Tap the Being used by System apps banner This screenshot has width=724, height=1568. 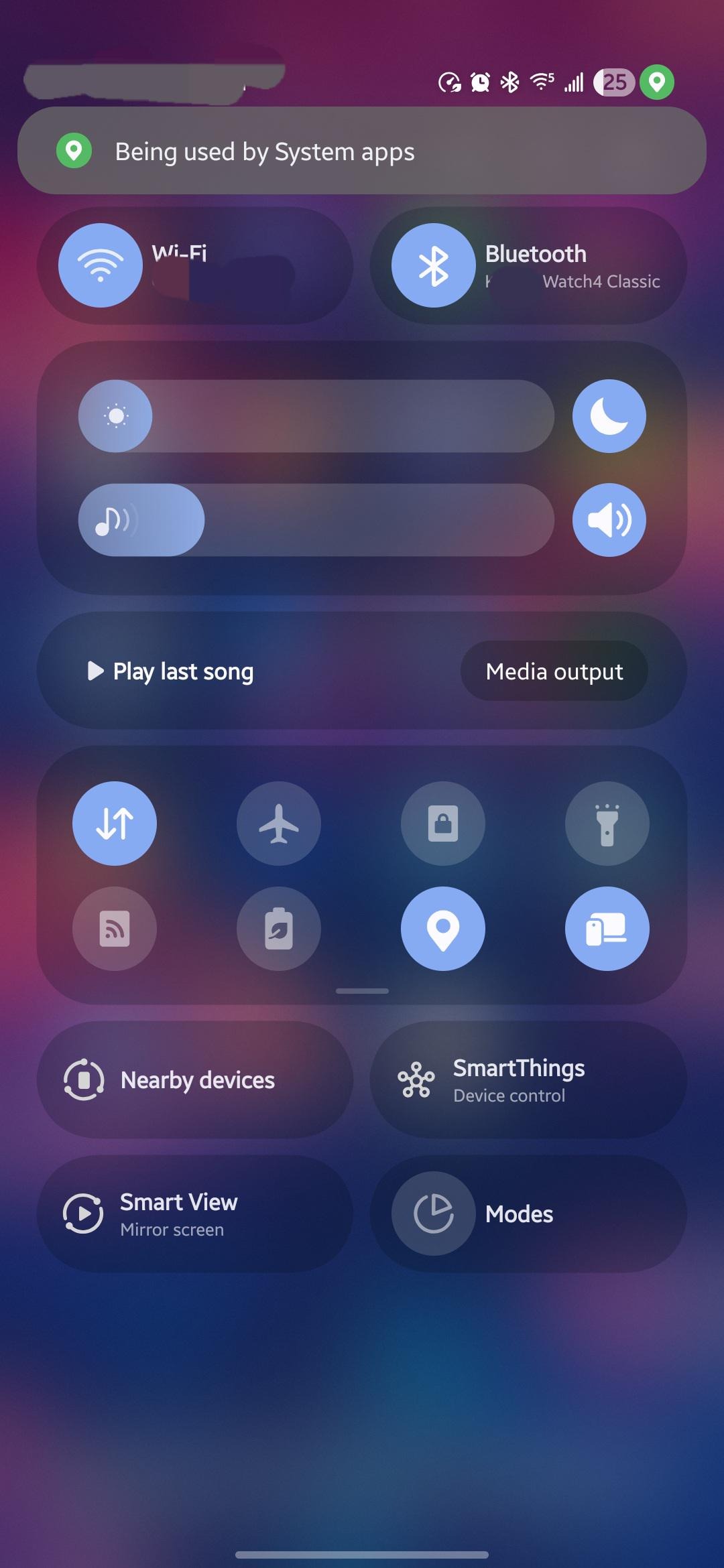(x=362, y=151)
